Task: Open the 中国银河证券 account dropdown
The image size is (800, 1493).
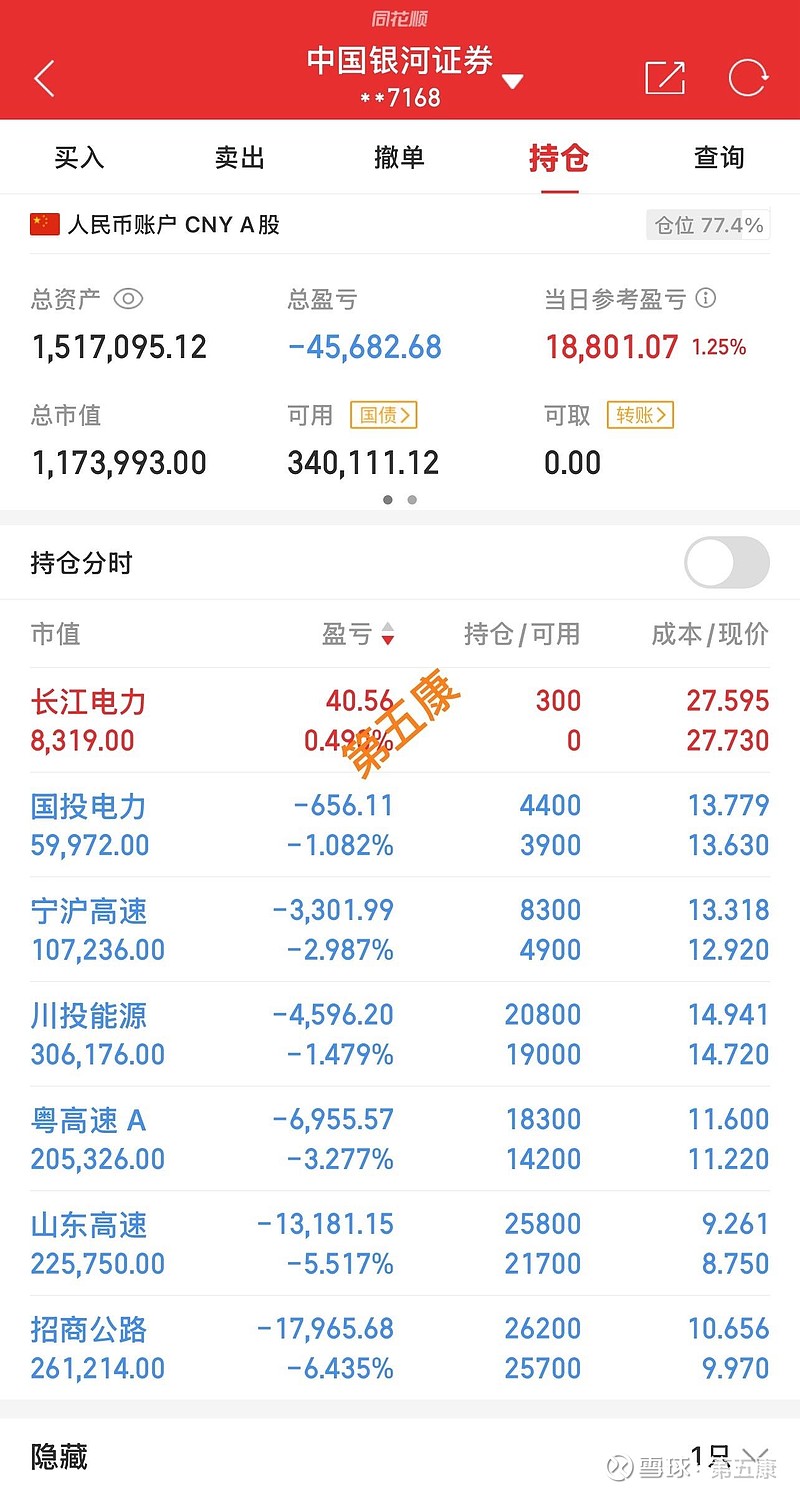Action: point(512,81)
